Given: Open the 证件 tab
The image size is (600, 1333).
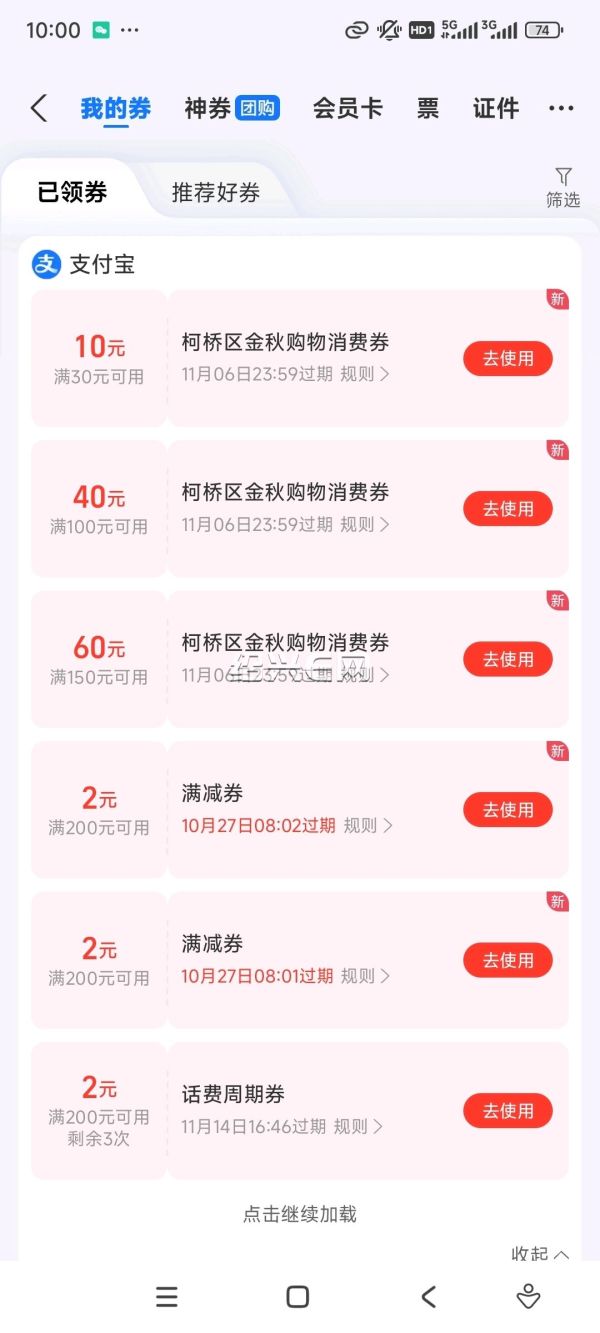Looking at the screenshot, I should (496, 108).
